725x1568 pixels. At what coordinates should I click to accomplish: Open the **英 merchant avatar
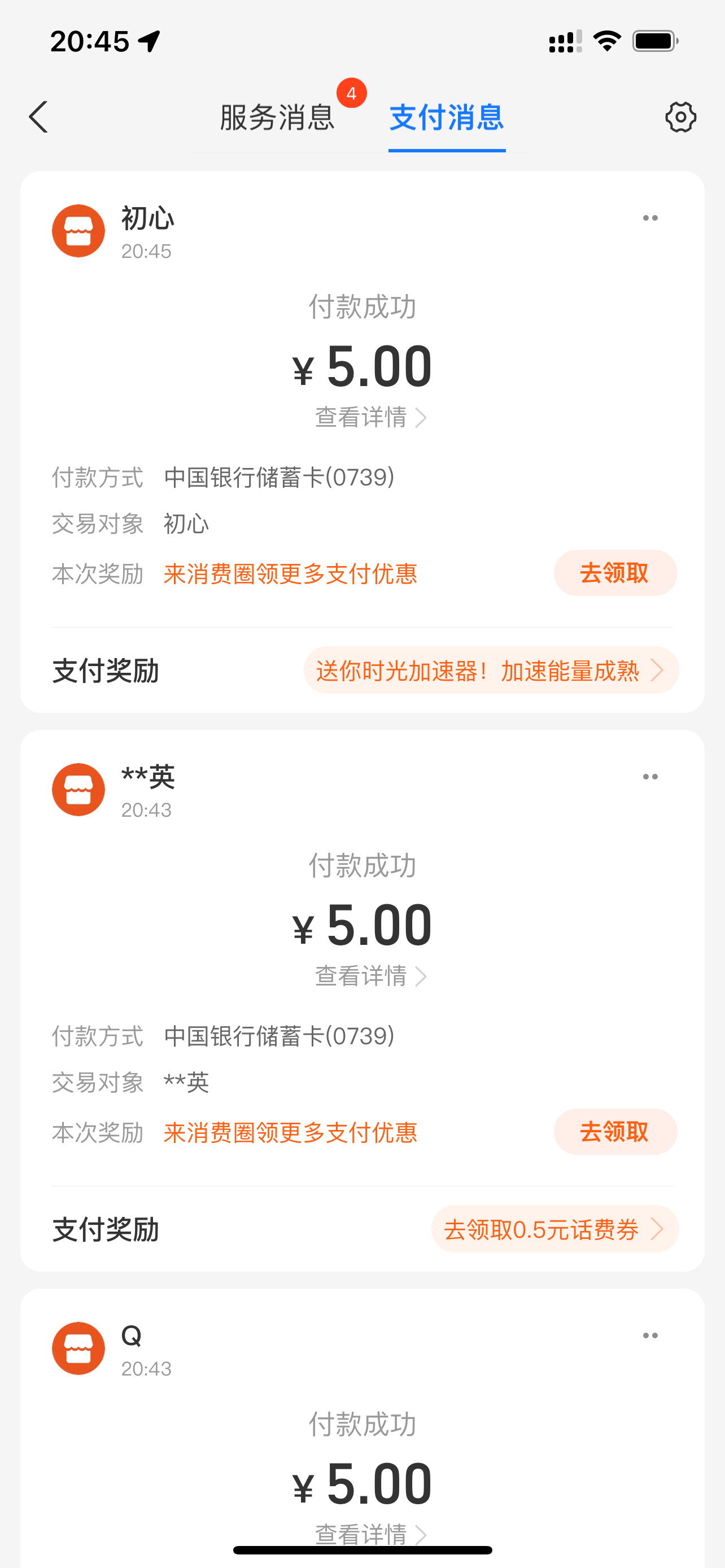tap(78, 790)
